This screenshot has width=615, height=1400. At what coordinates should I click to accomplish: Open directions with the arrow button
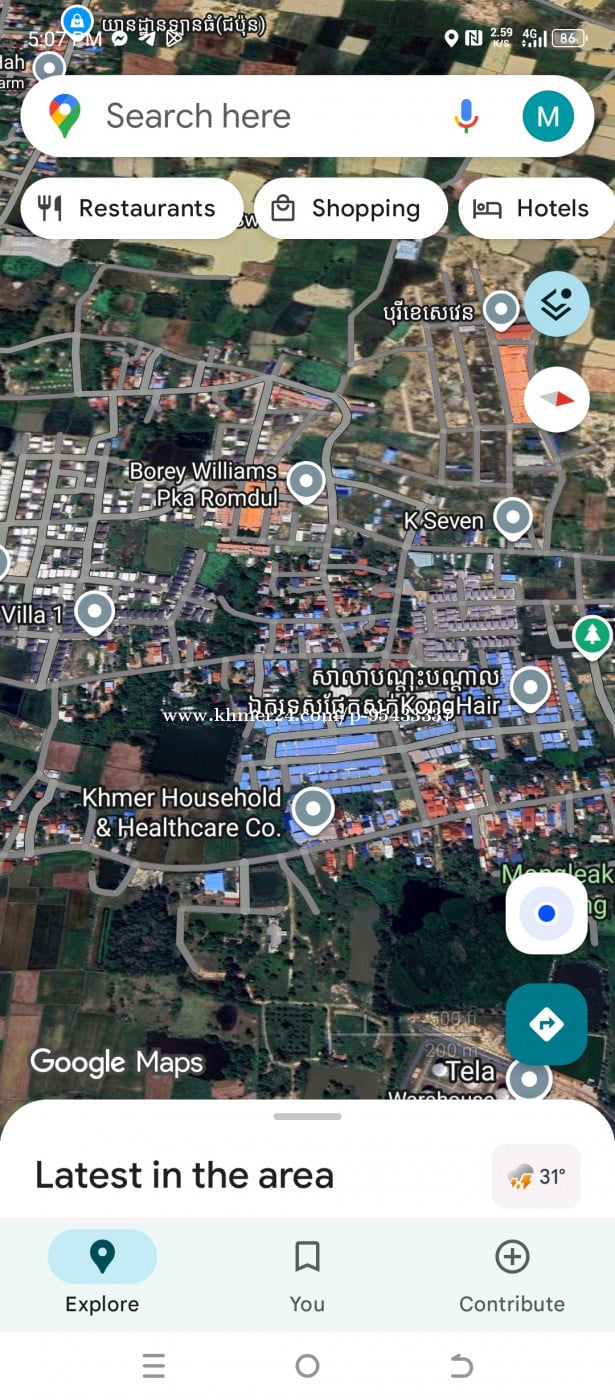click(x=546, y=1024)
